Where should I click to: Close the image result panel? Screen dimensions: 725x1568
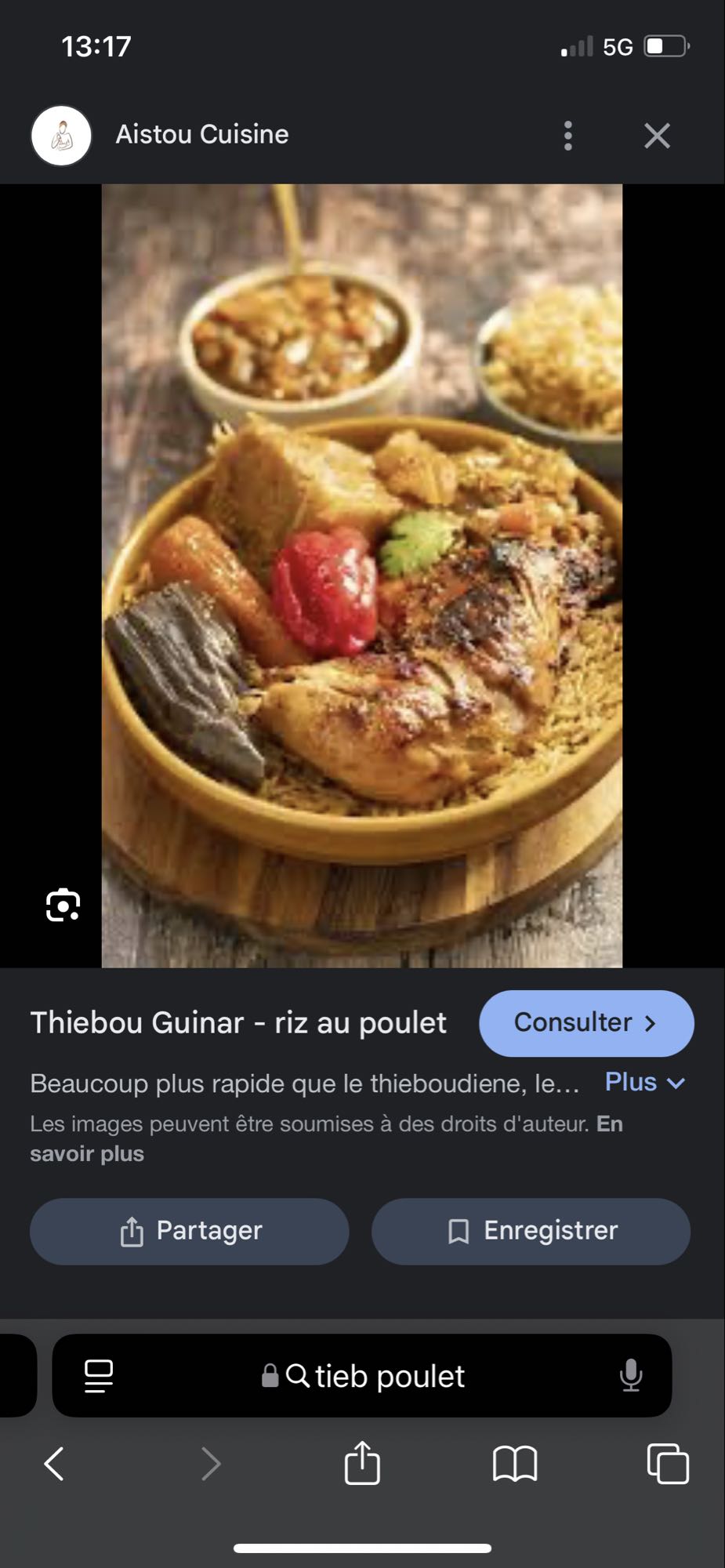(x=657, y=135)
